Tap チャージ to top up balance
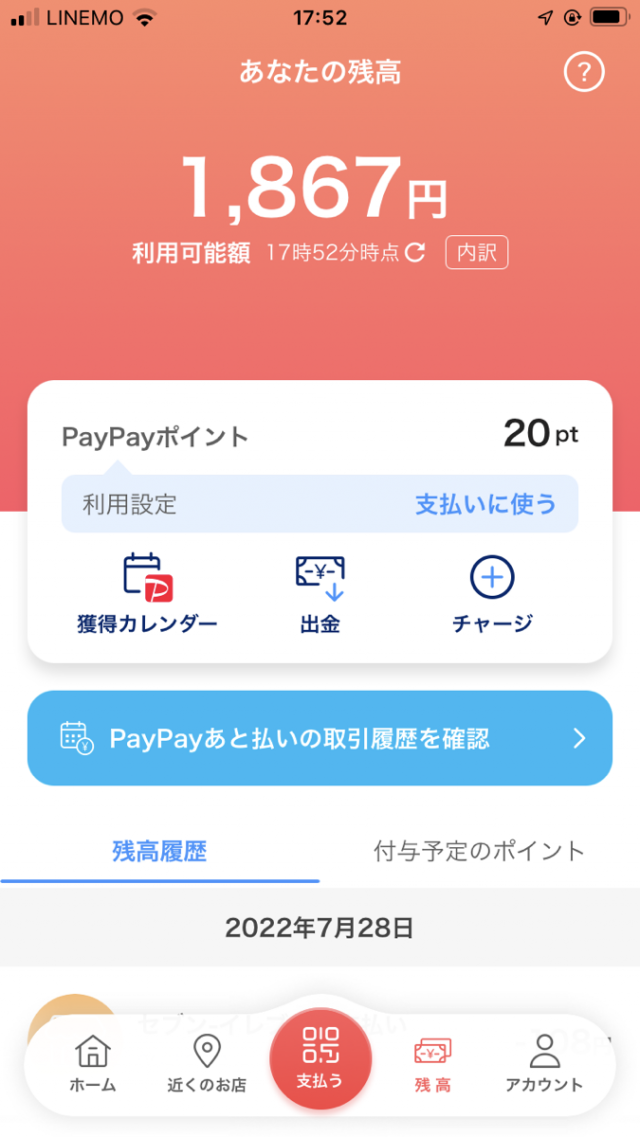This screenshot has height=1137, width=640. pos(492,594)
